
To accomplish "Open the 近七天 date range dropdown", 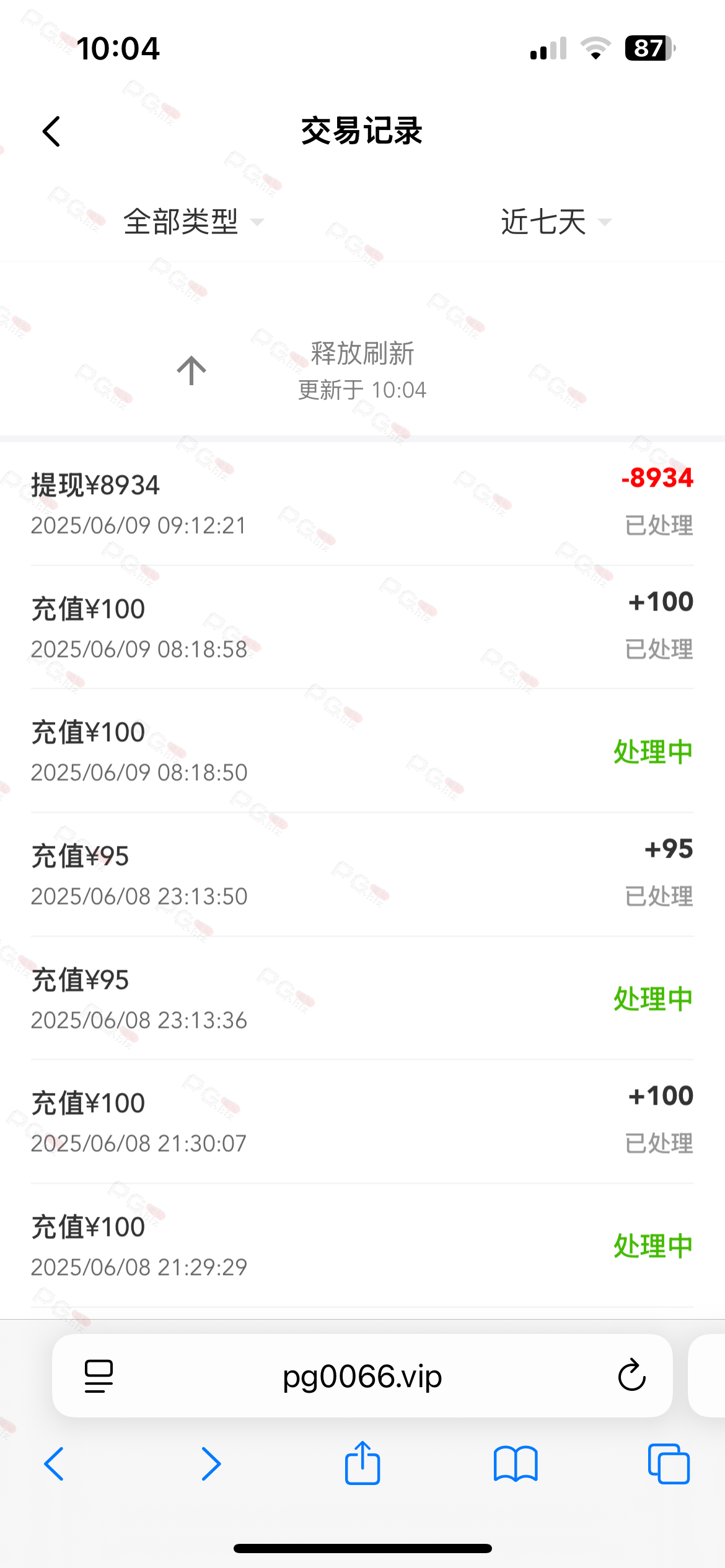I will (556, 222).
